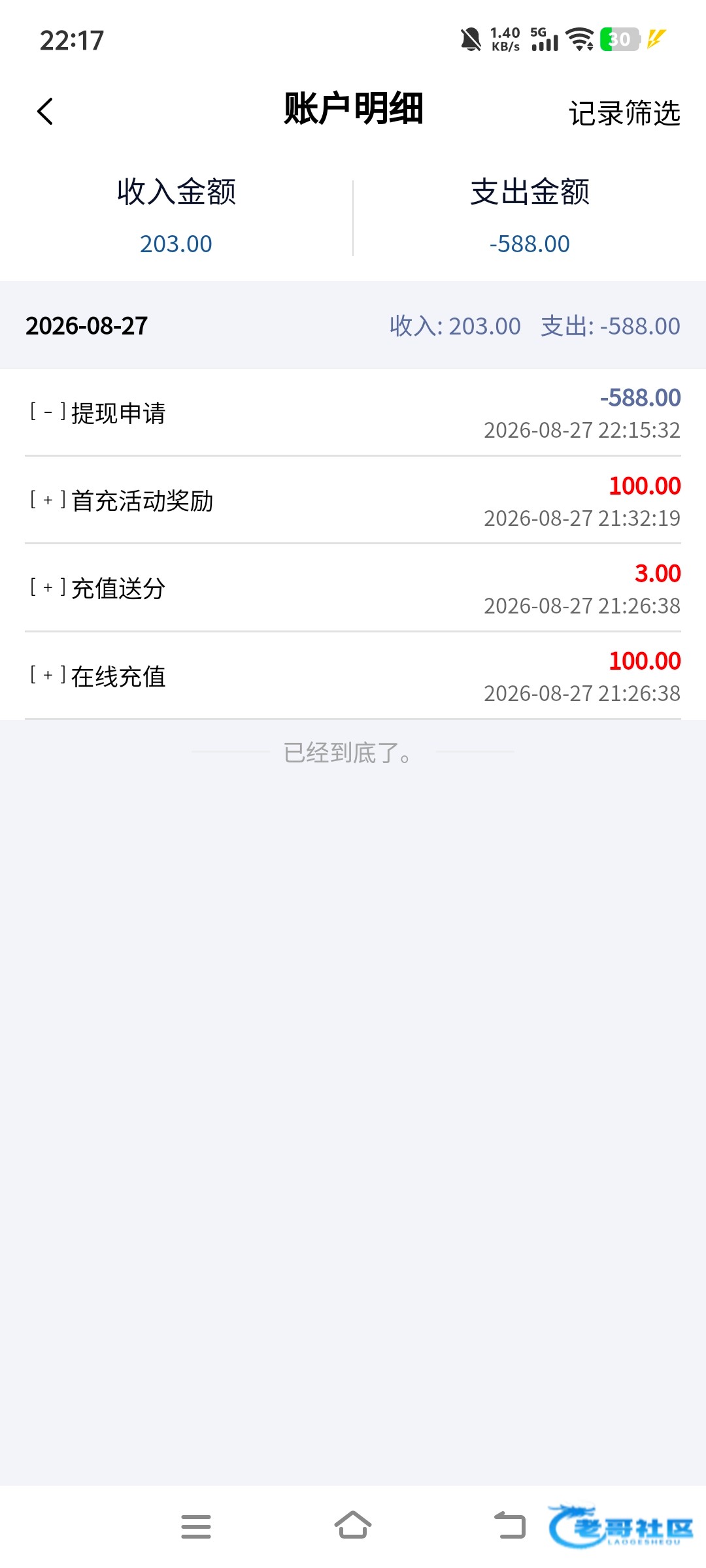Screen dimensions: 706x1568
Task: Open the 充值送分 record
Action: 353,588
